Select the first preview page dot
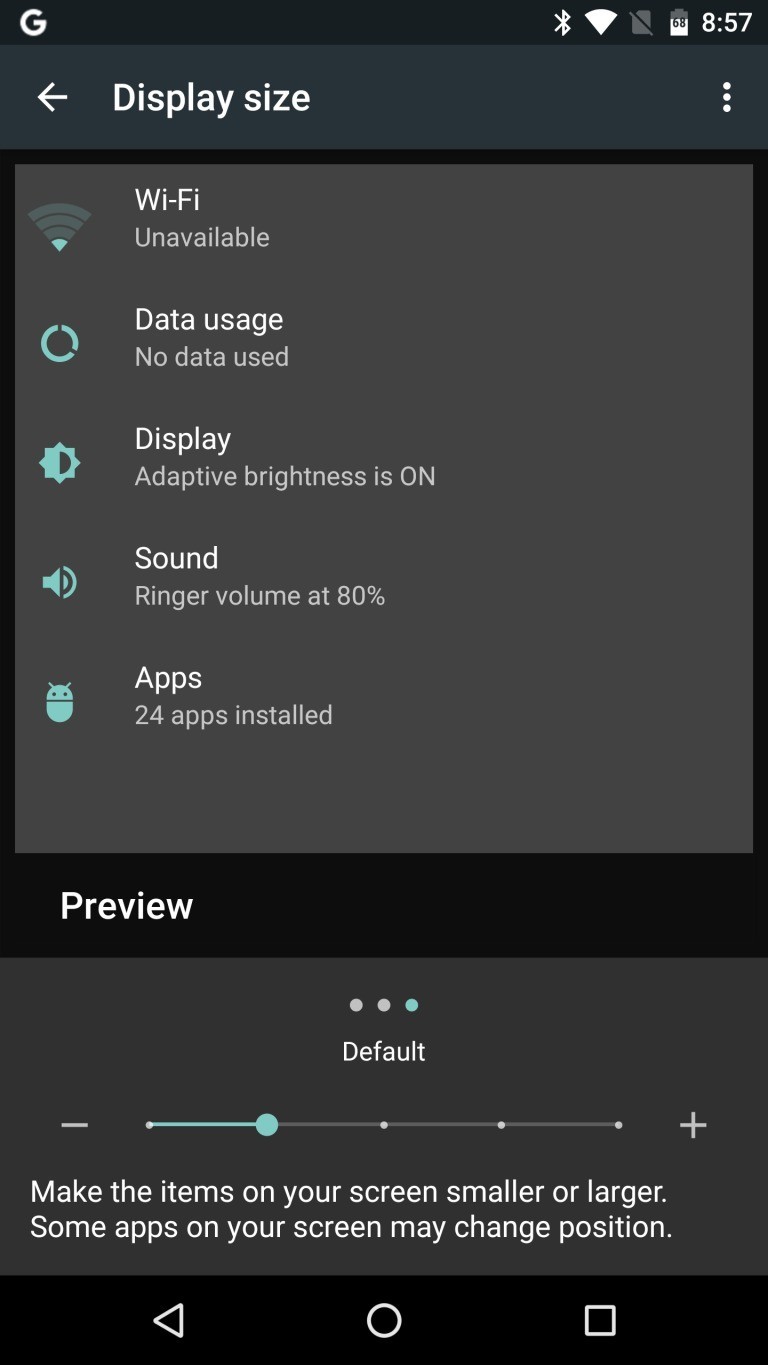The width and height of the screenshot is (768, 1365). (355, 1005)
